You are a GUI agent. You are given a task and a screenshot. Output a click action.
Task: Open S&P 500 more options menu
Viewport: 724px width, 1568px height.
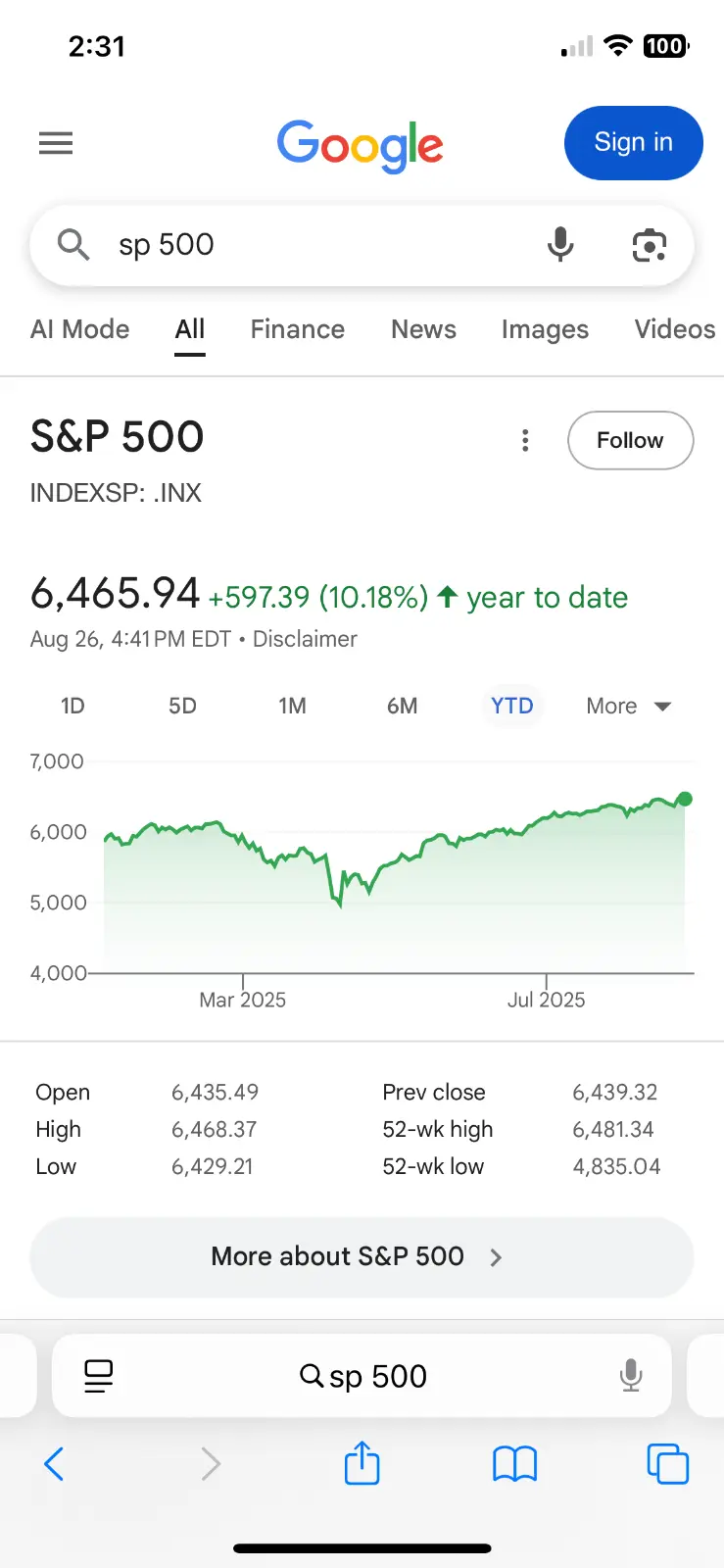pos(525,440)
